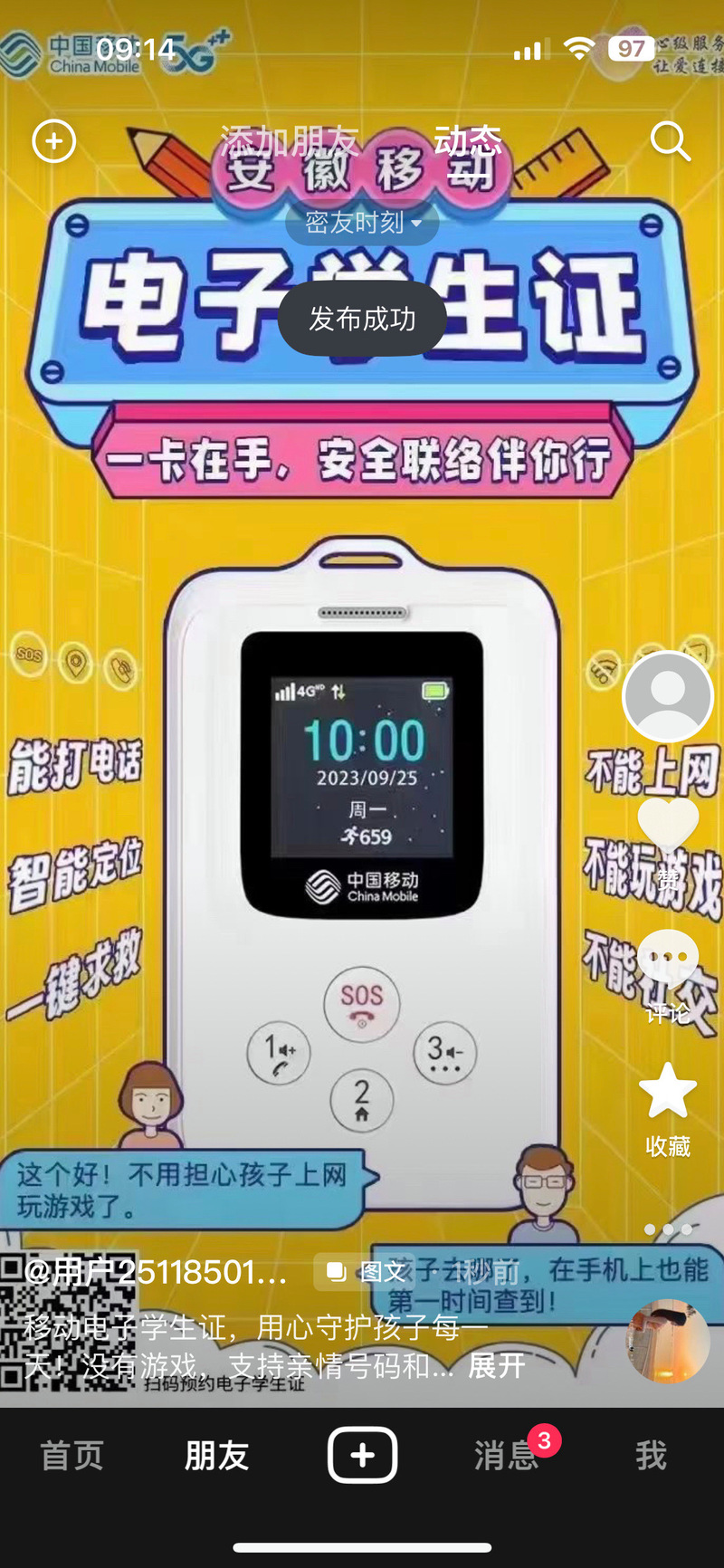Open the 消息 messages tab
Viewport: 724px width, 1568px height.
[505, 1456]
